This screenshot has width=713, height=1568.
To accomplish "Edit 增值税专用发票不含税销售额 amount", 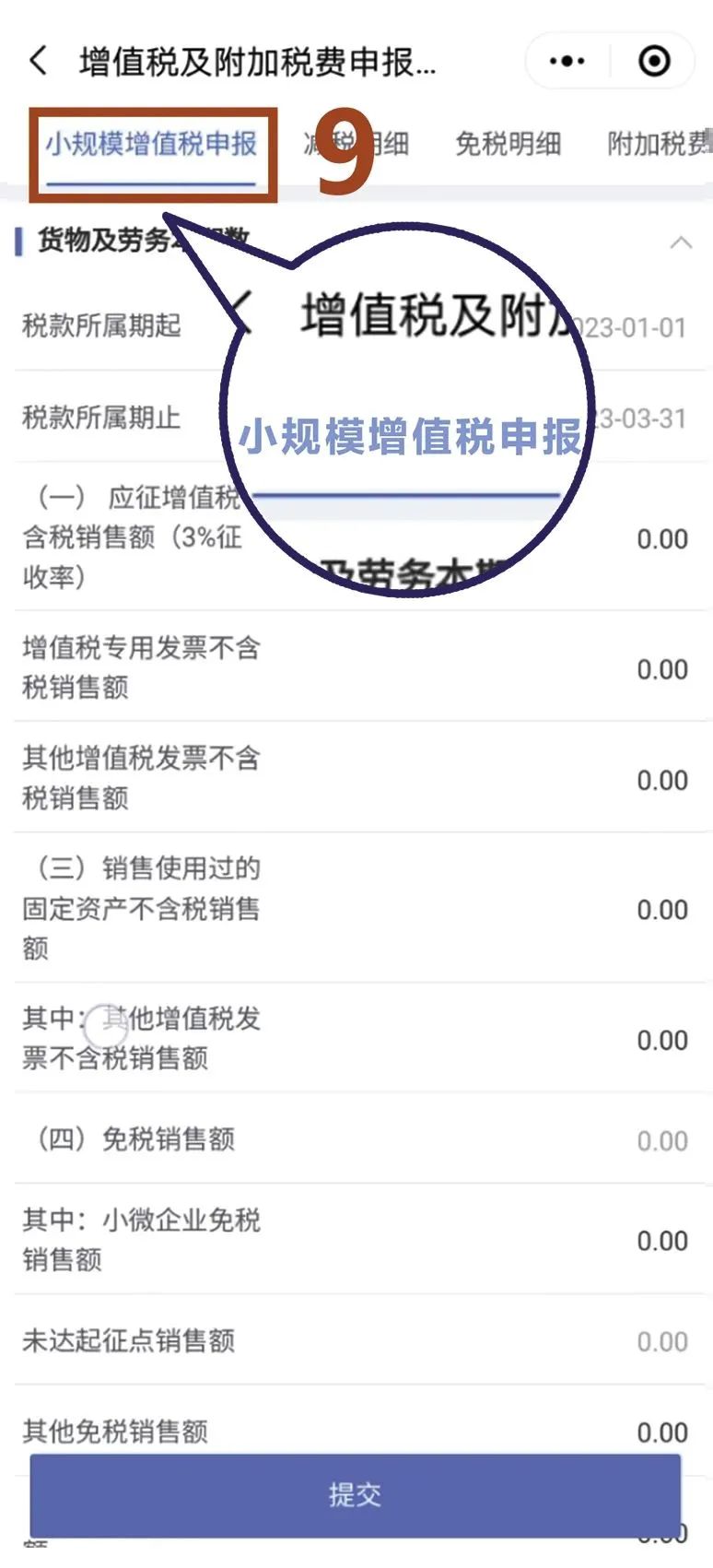I will 662,670.
